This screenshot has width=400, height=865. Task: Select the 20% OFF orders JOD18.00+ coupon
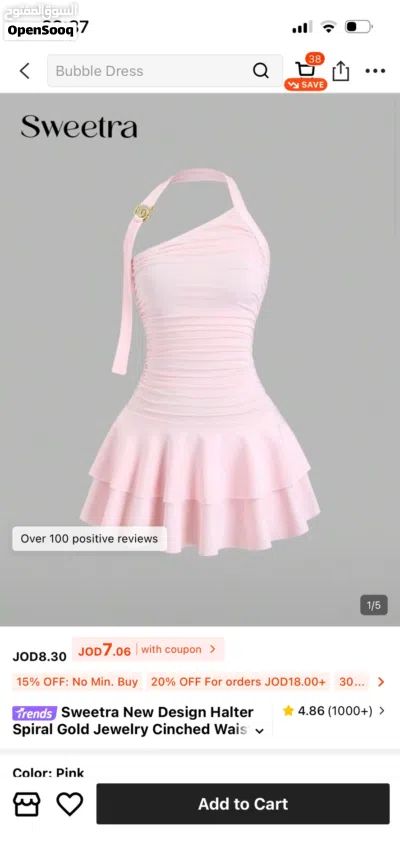click(238, 682)
